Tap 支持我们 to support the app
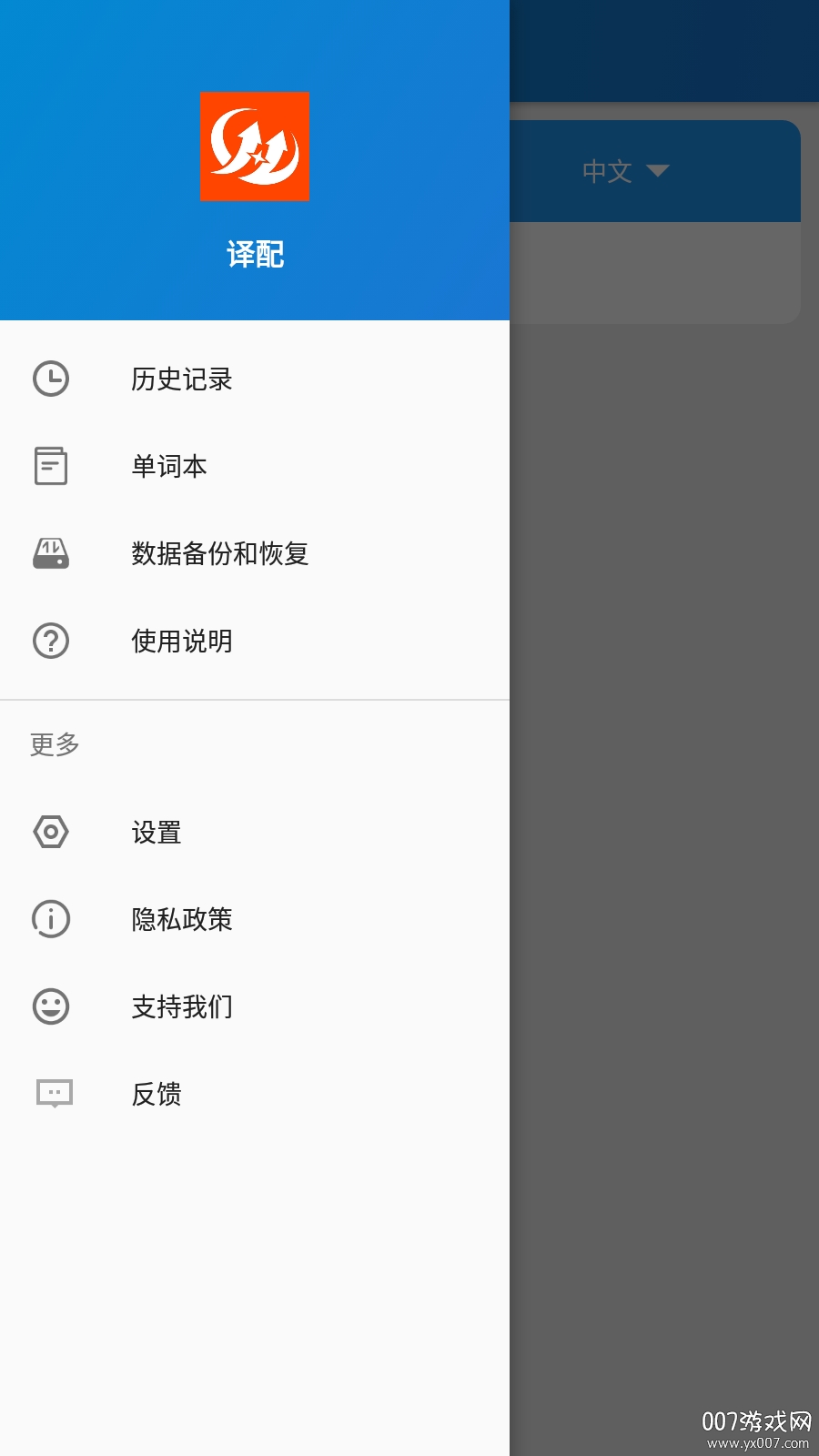The width and height of the screenshot is (819, 1456). tap(182, 1006)
